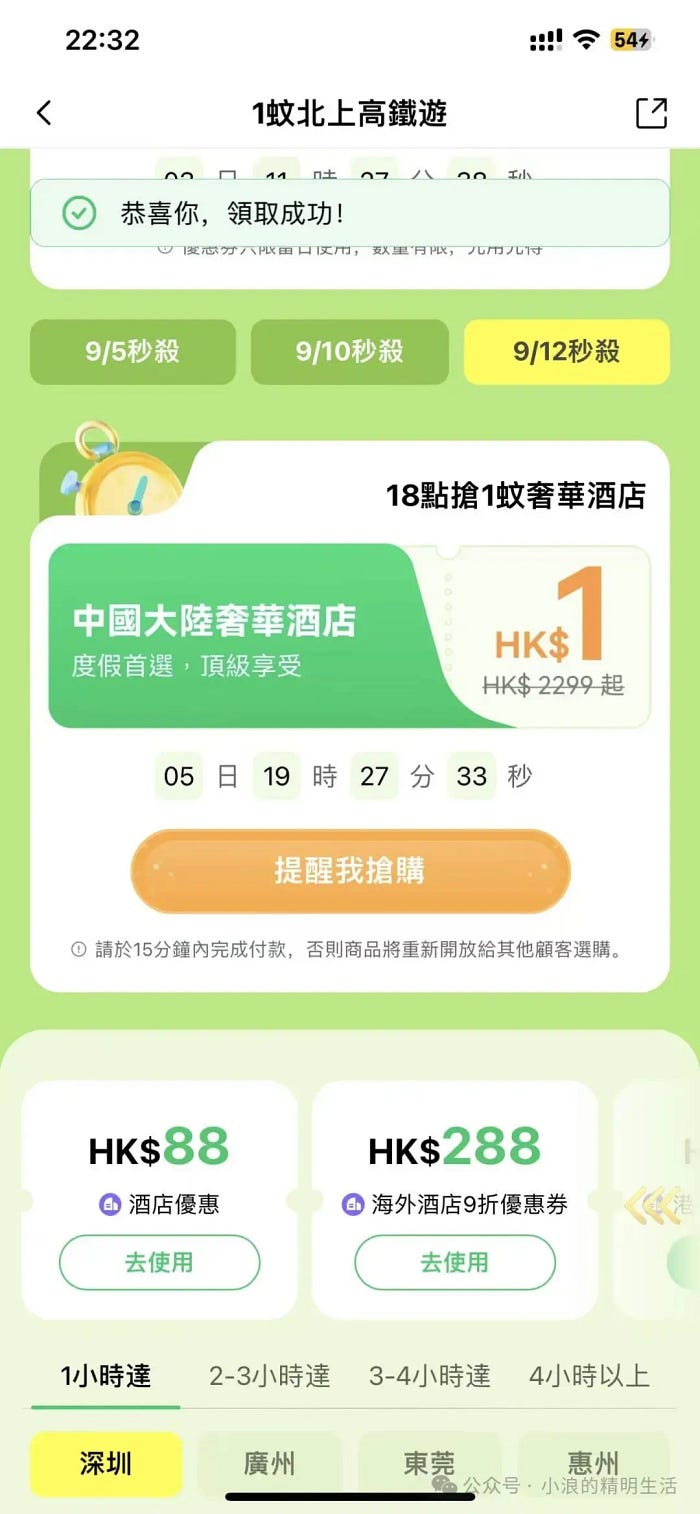Pick the 東莞 city chip
Screen dimensions: 700x1514
(429, 1464)
